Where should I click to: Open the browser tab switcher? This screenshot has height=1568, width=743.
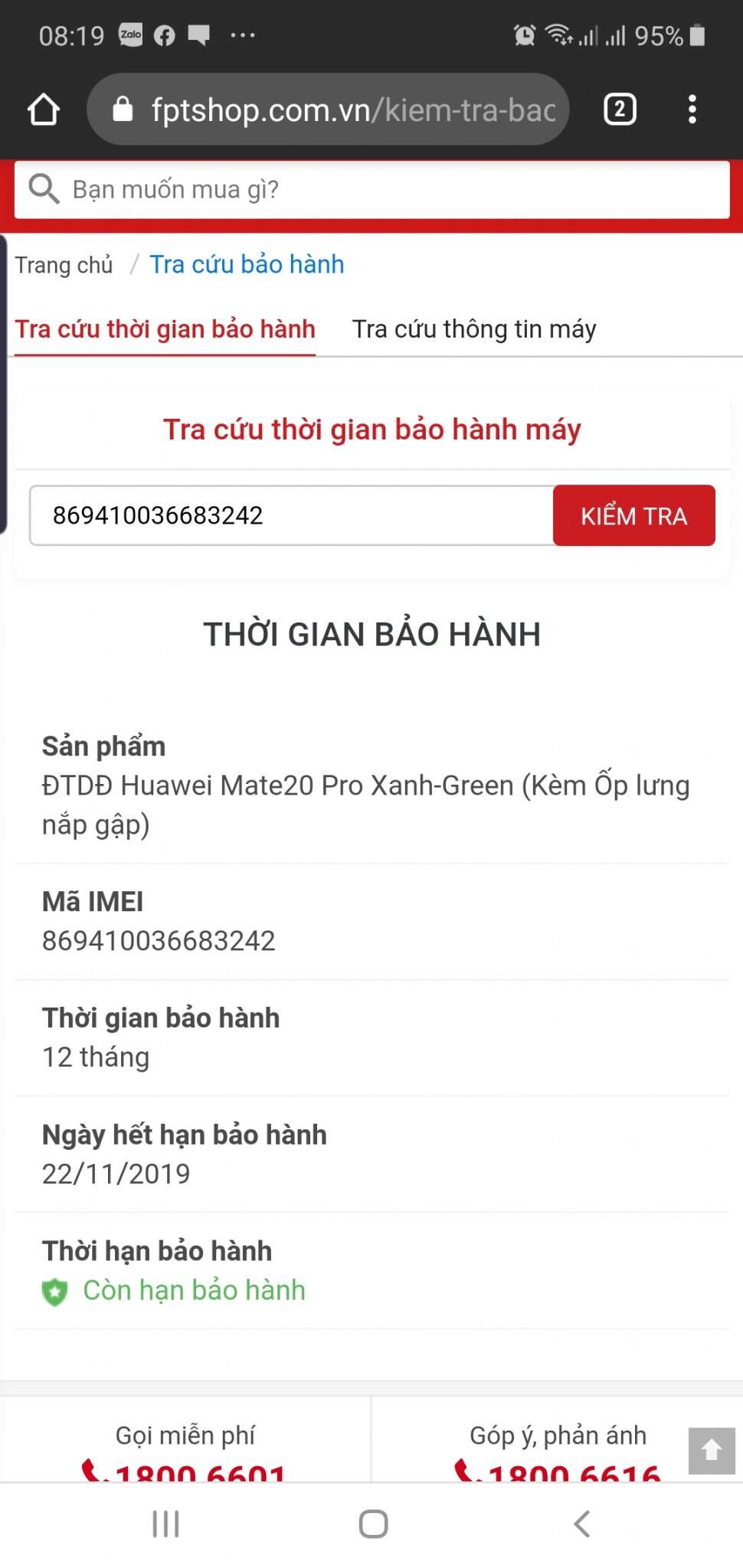[x=620, y=109]
